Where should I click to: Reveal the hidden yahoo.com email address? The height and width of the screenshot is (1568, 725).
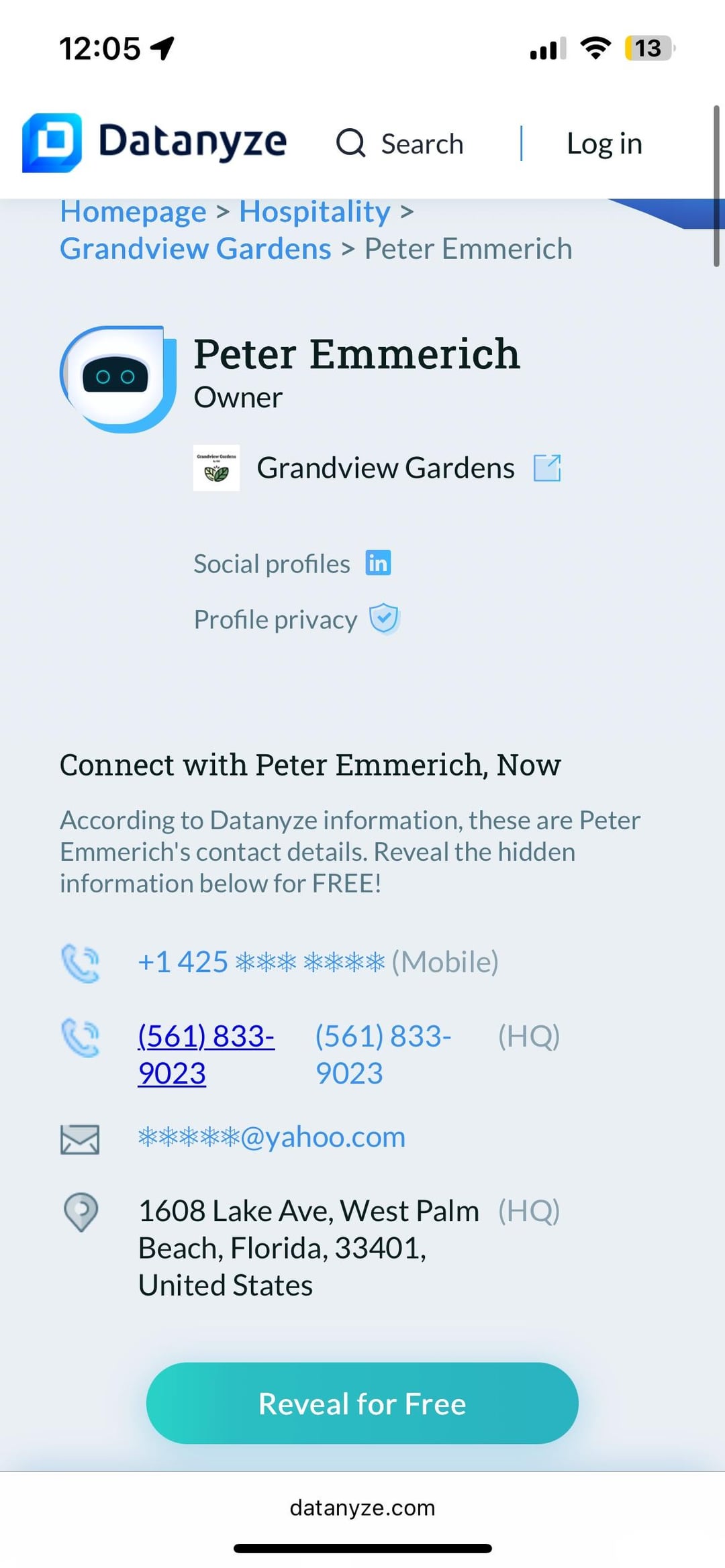[x=271, y=1137]
